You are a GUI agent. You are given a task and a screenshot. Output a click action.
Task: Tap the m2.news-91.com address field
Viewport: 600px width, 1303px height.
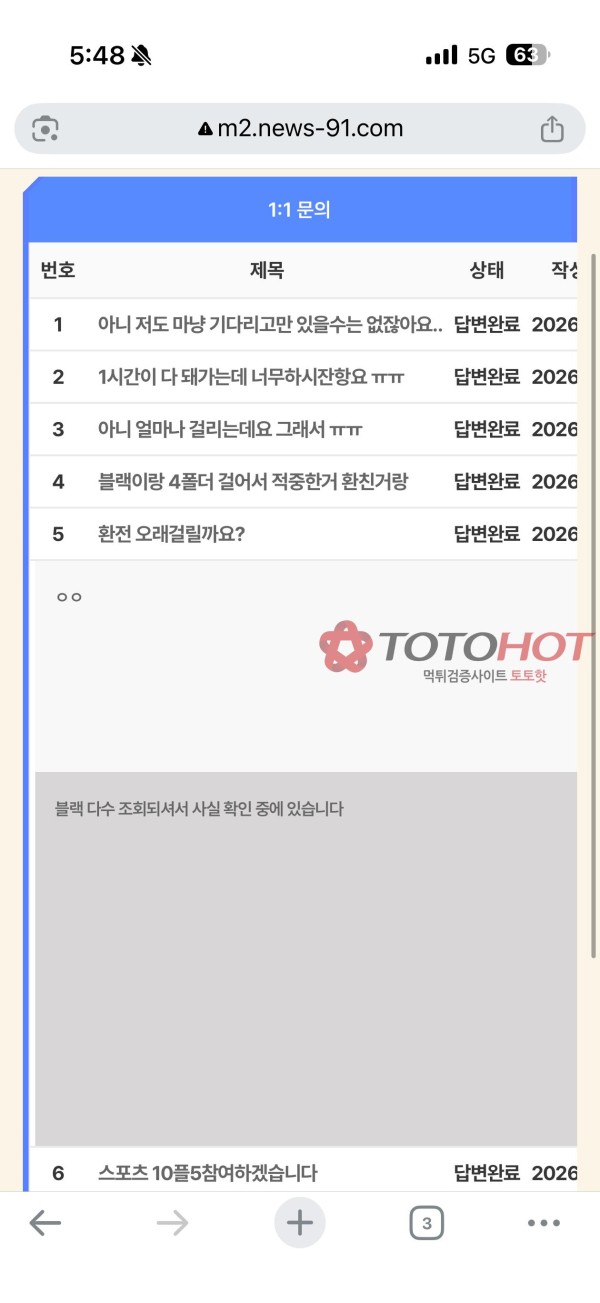point(300,129)
